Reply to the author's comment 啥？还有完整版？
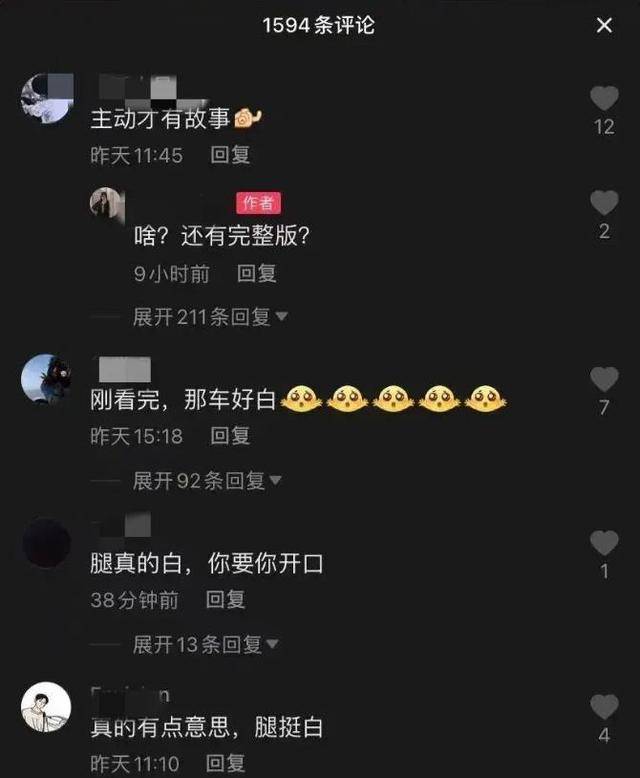640x778 pixels. (256, 273)
